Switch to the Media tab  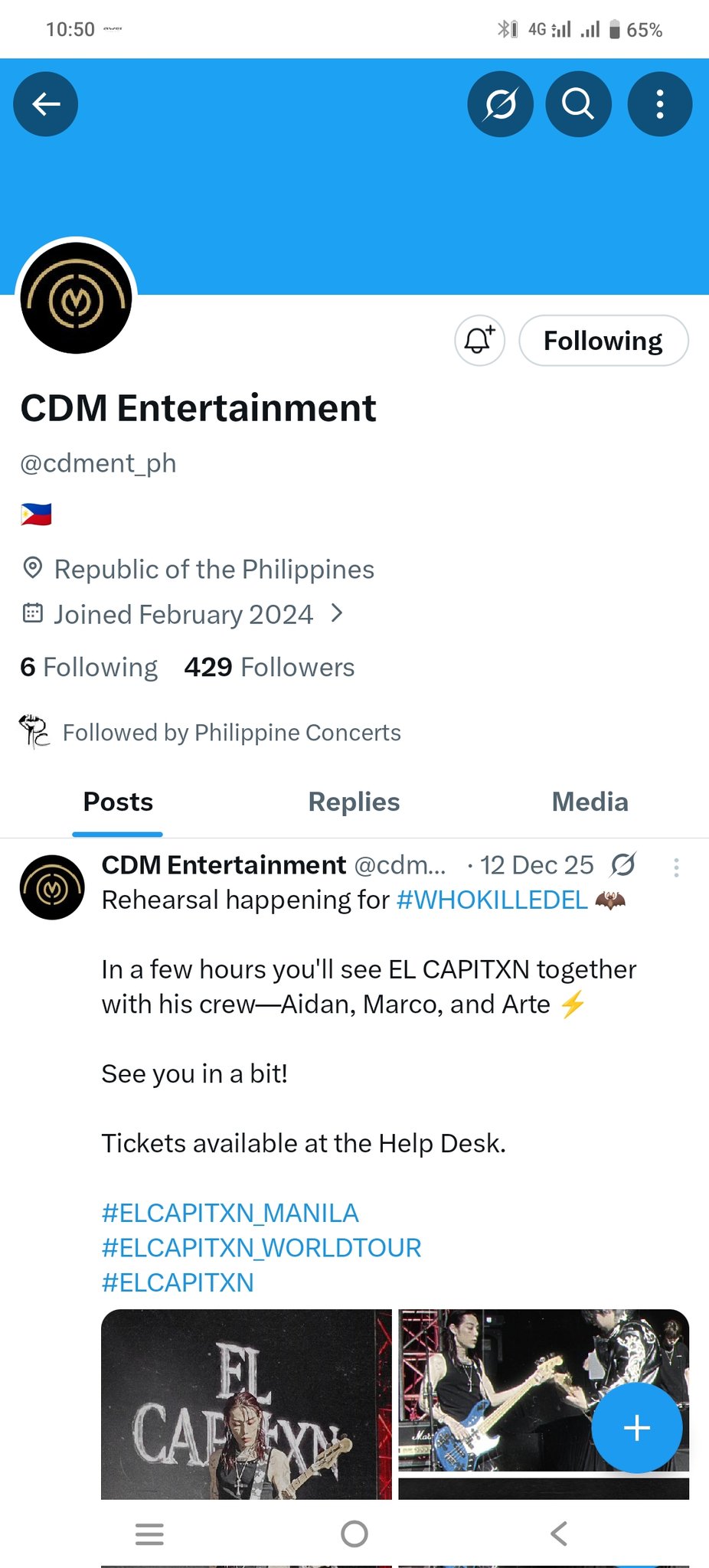tap(590, 802)
